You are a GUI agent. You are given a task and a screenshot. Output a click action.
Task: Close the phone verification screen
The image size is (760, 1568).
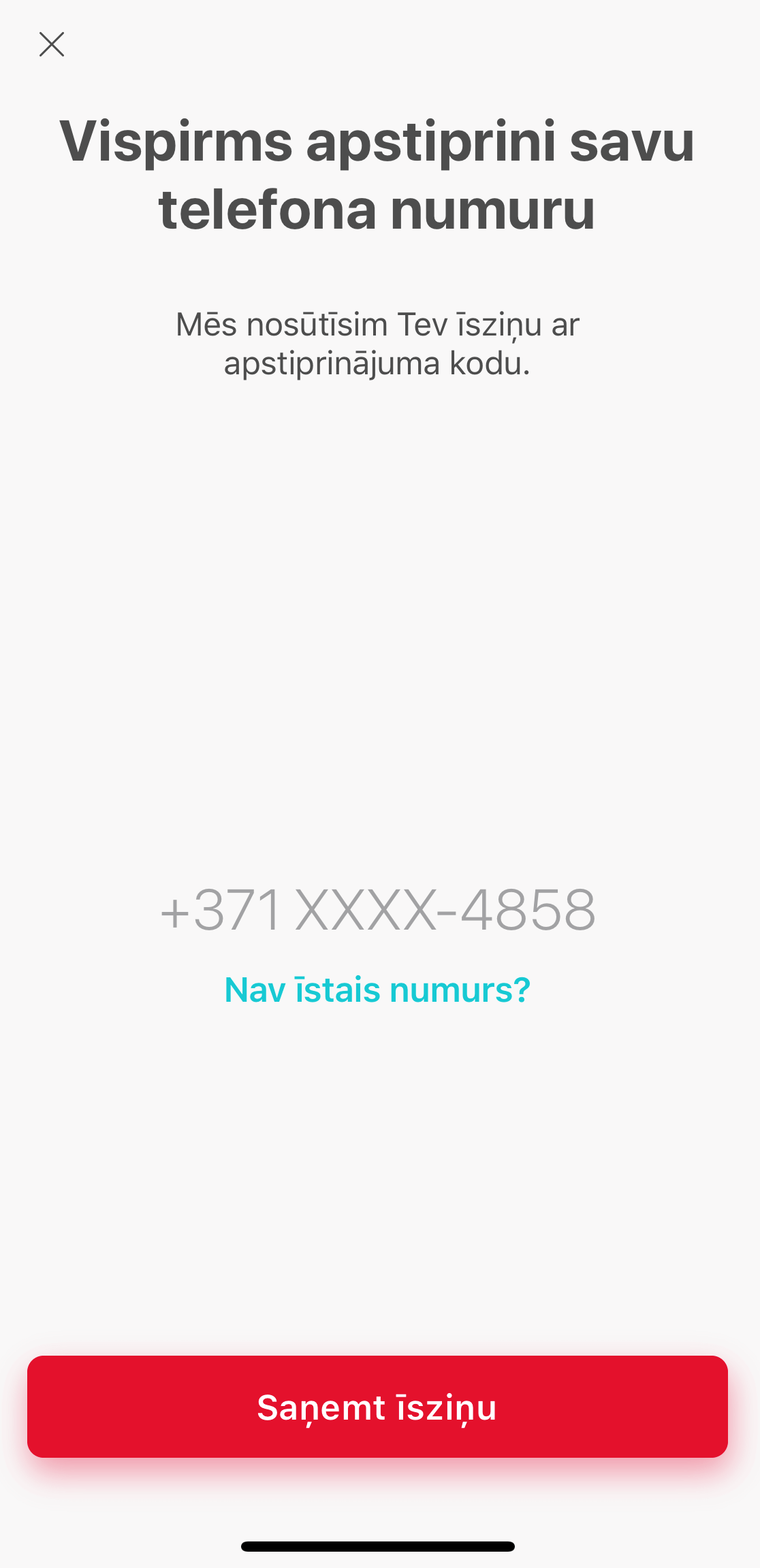coord(52,44)
